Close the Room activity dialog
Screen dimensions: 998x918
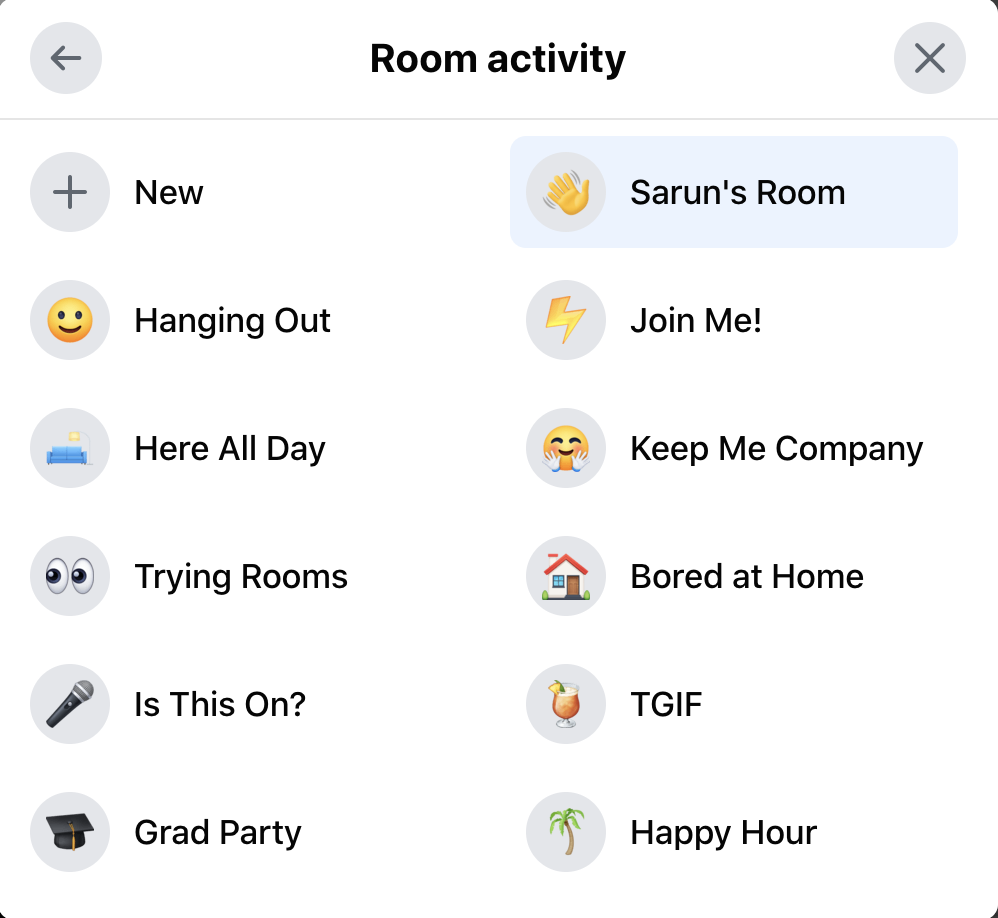coord(929,58)
